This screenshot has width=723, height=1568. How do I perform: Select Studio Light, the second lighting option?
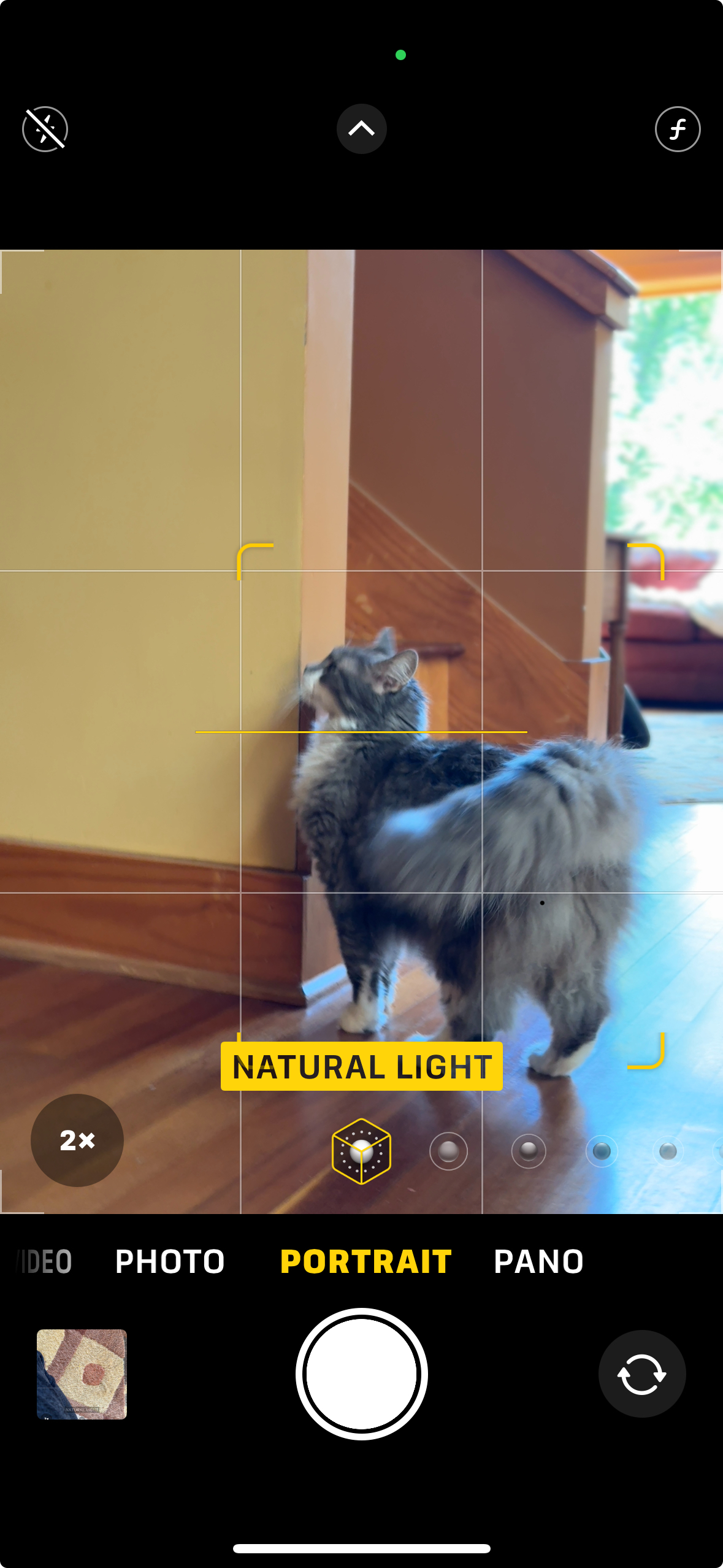pos(448,1151)
